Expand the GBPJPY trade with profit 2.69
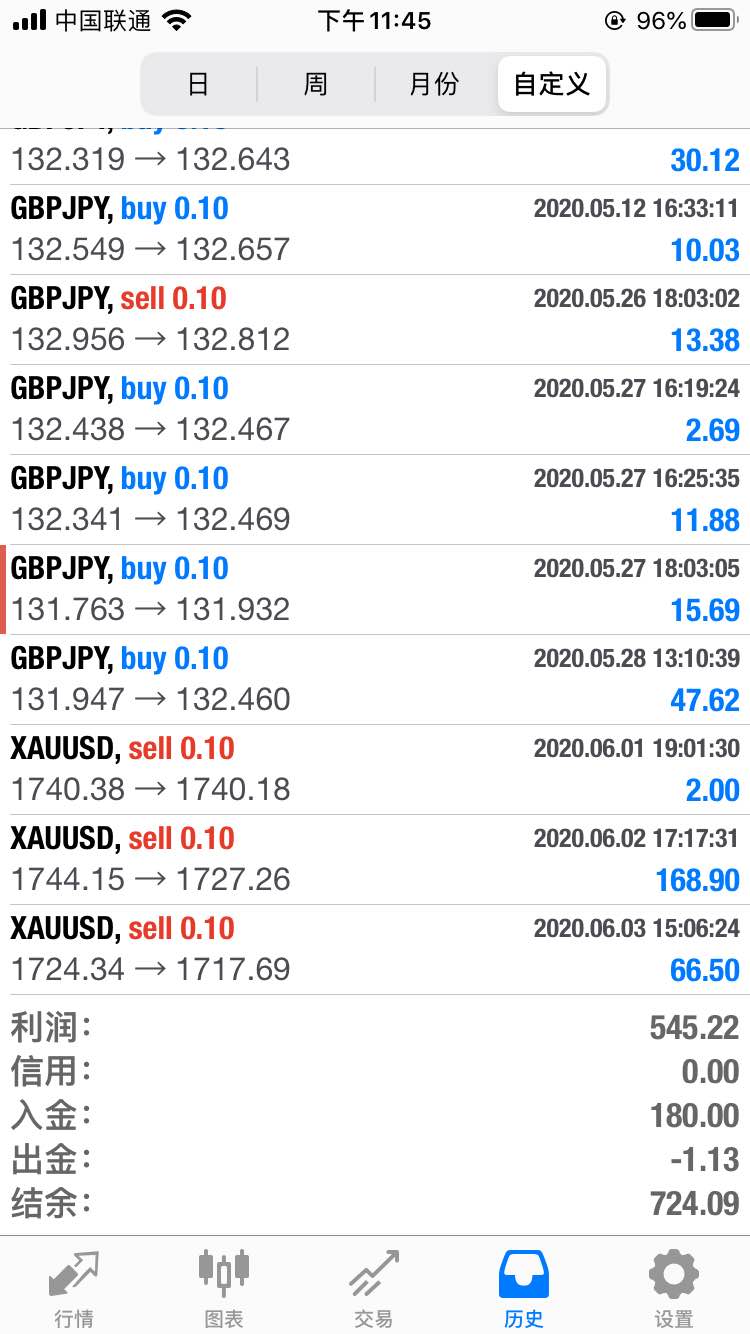This screenshot has height=1334, width=750. (375, 410)
